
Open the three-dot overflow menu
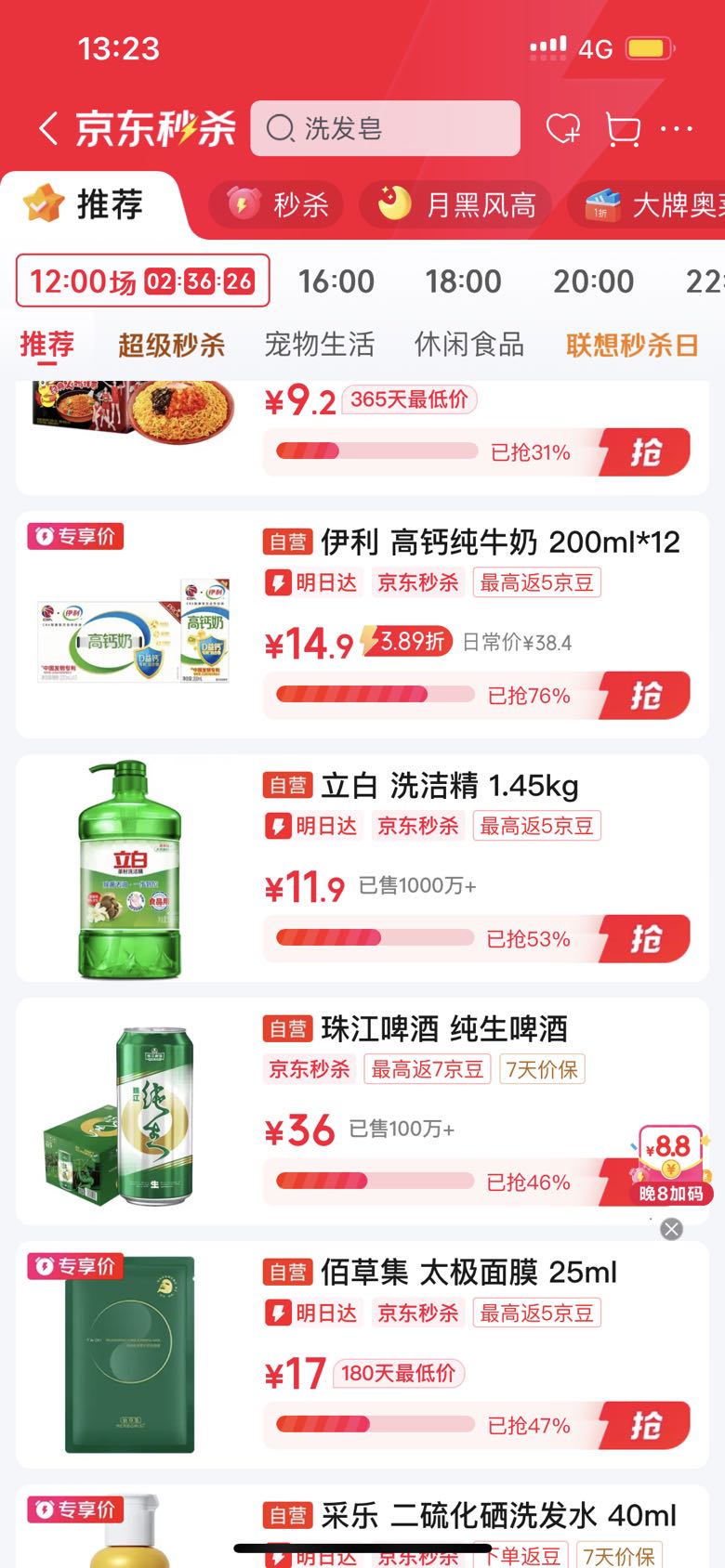click(676, 128)
